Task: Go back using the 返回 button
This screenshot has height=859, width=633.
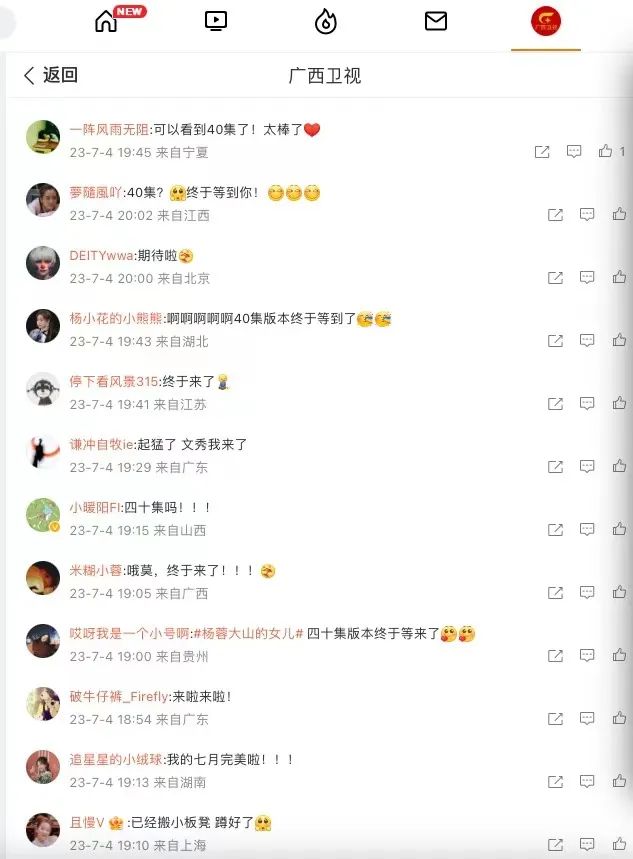Action: coord(50,75)
